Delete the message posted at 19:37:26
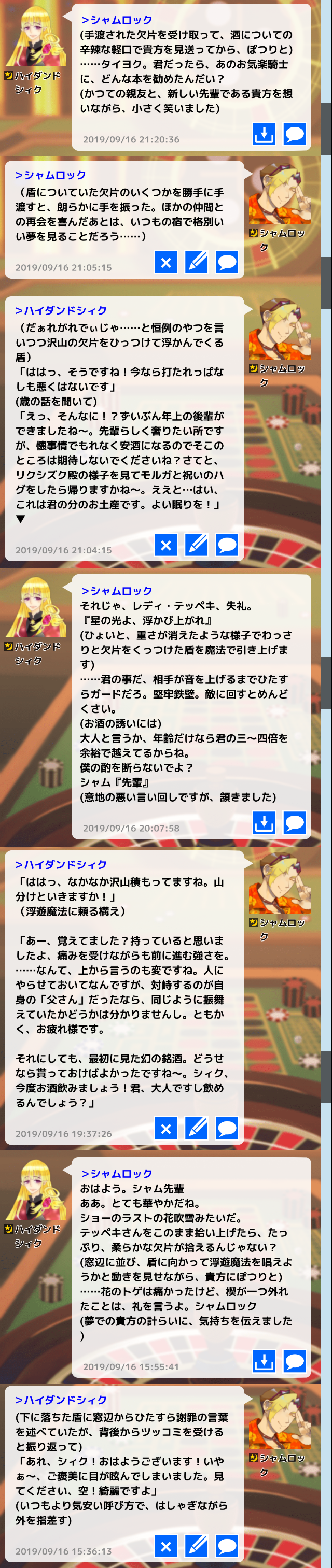 coord(165,1129)
